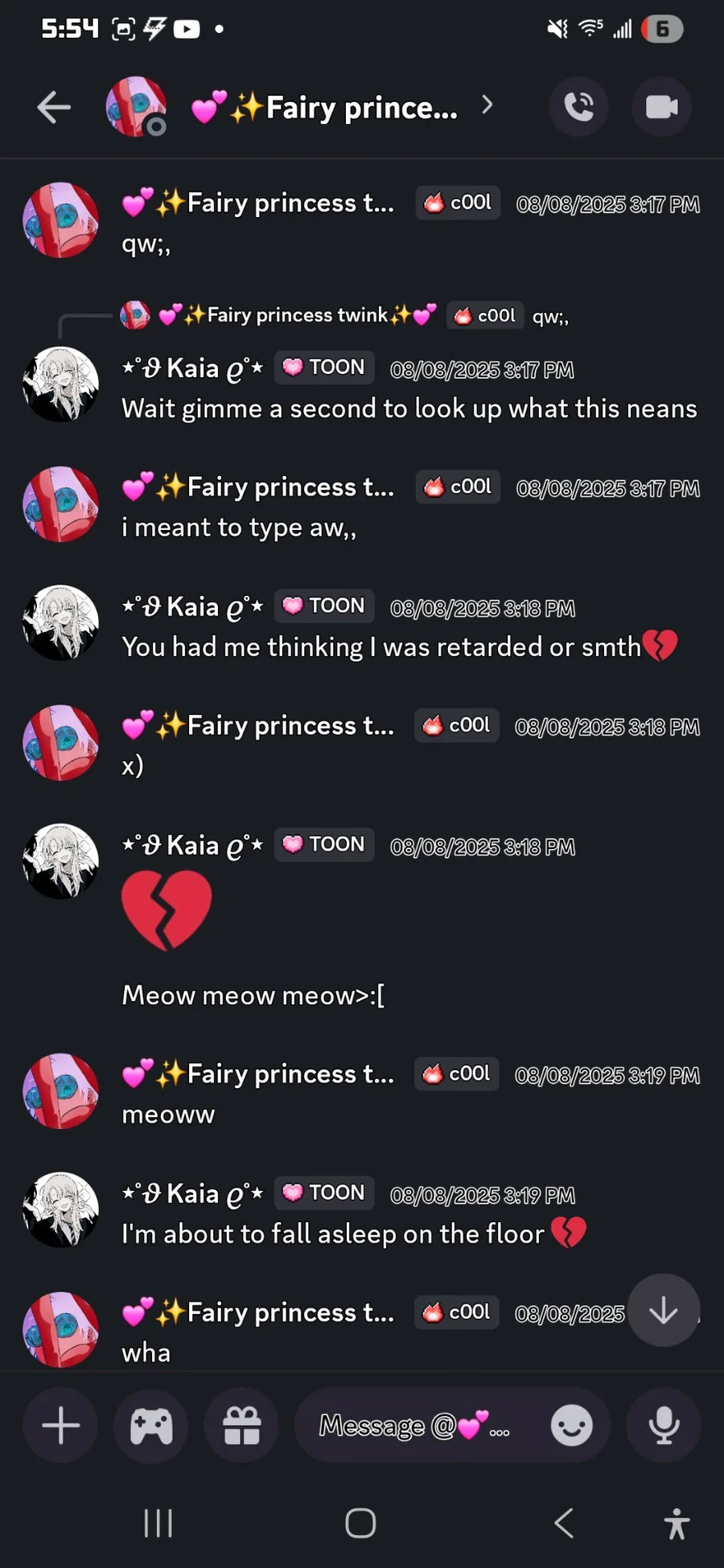
Task: Open the gift button
Action: pyautogui.click(x=241, y=1426)
